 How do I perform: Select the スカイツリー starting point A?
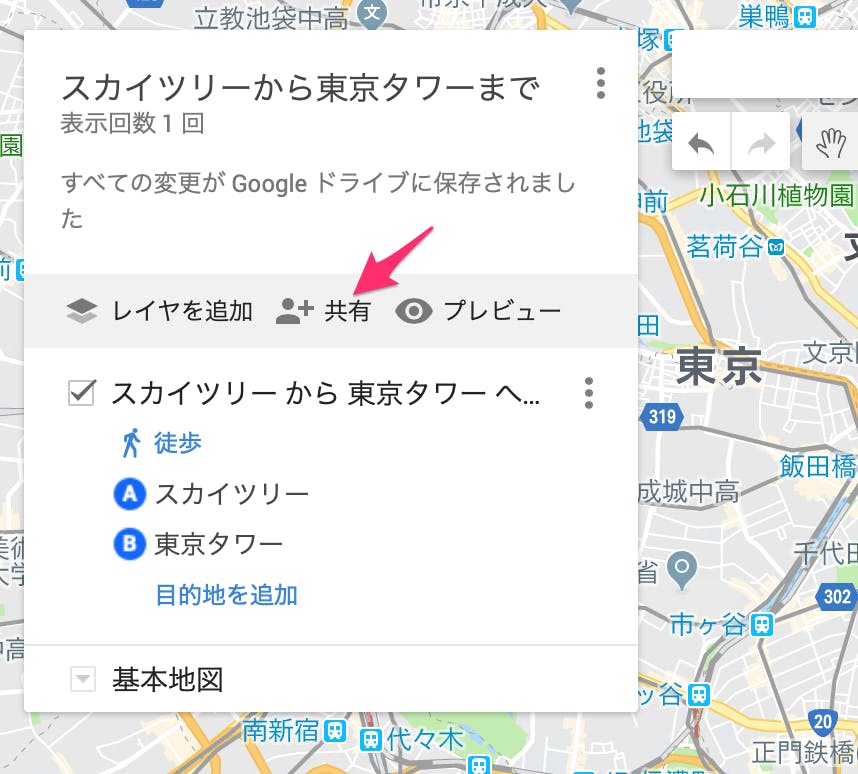point(230,494)
